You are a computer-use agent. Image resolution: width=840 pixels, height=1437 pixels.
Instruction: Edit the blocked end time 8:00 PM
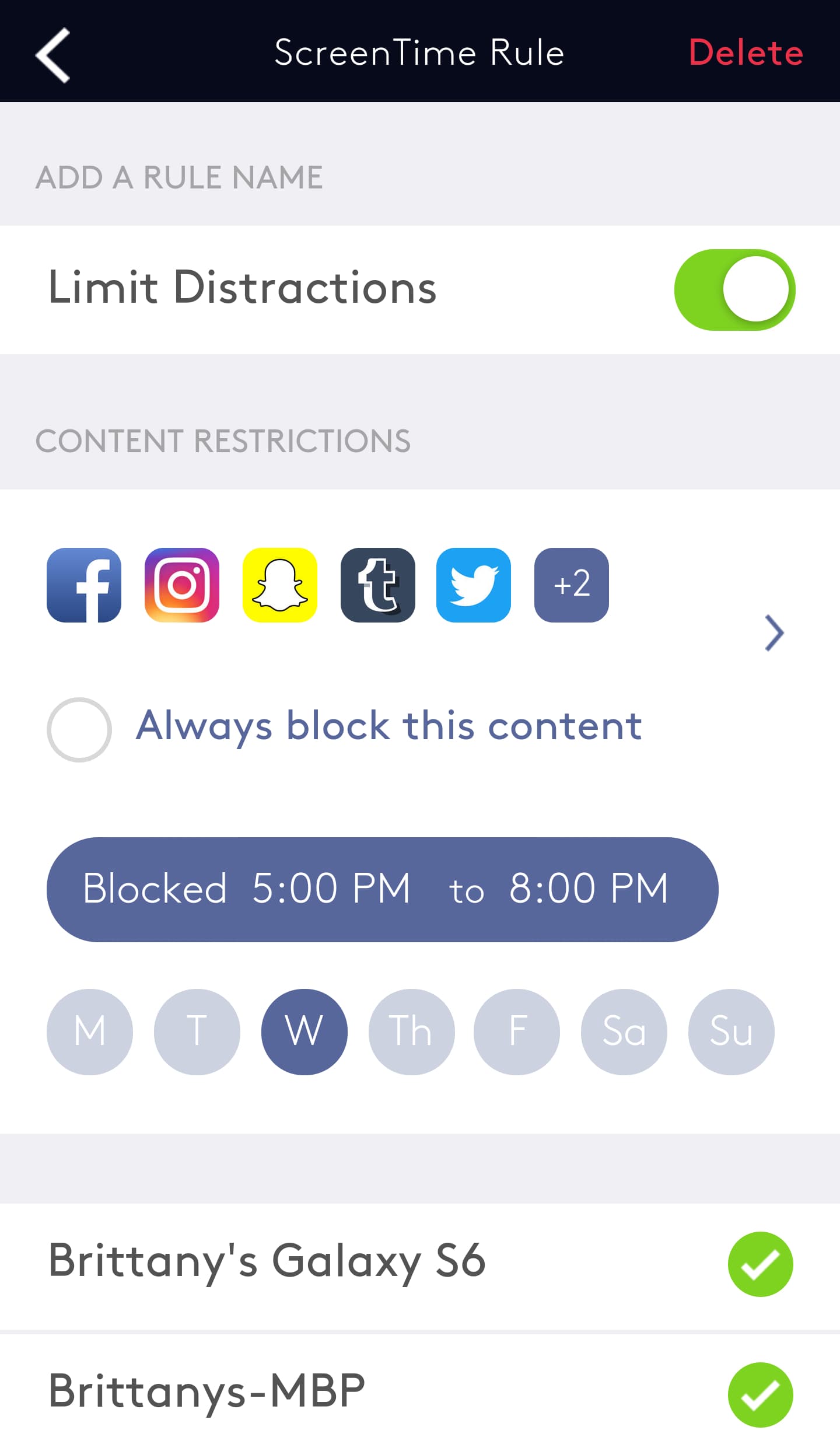(x=588, y=889)
